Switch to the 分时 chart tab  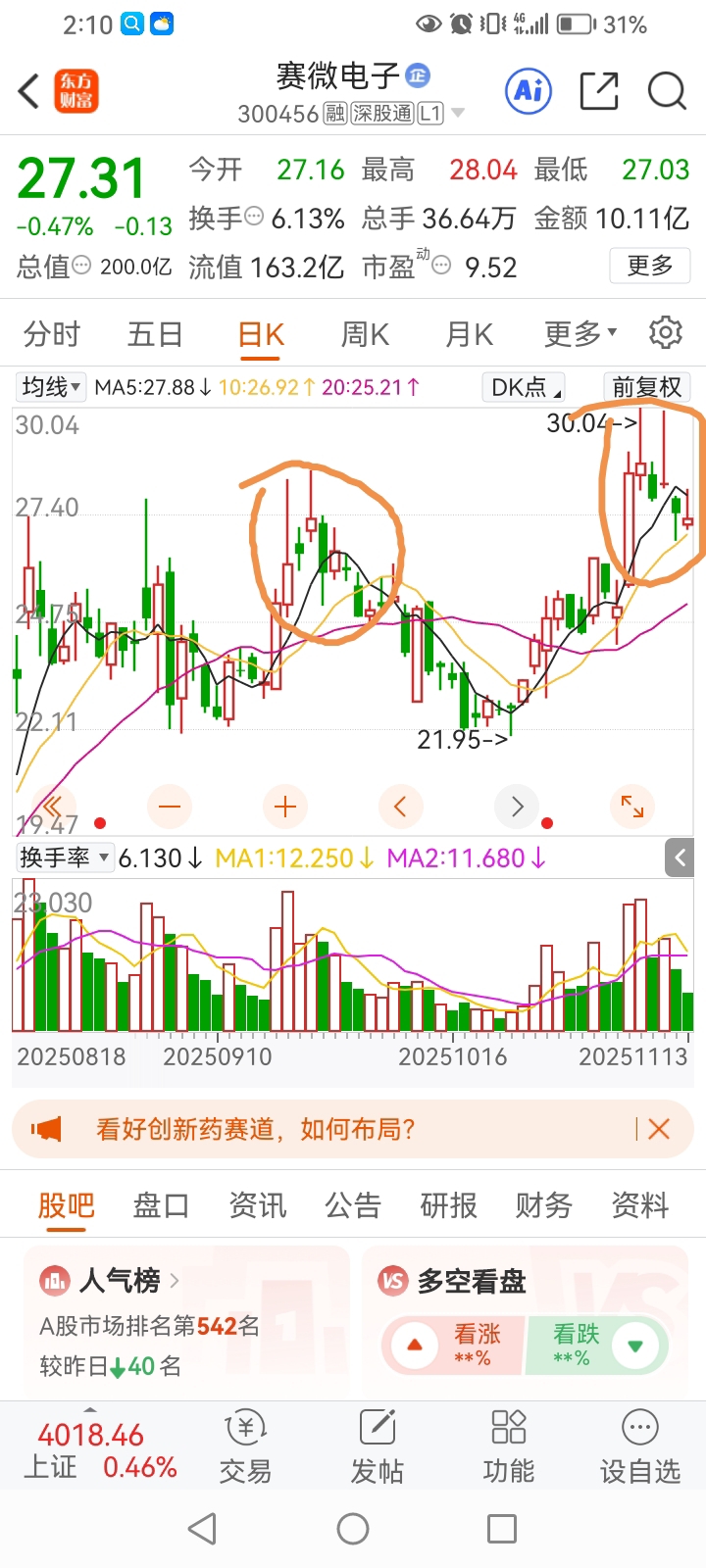coord(52,334)
